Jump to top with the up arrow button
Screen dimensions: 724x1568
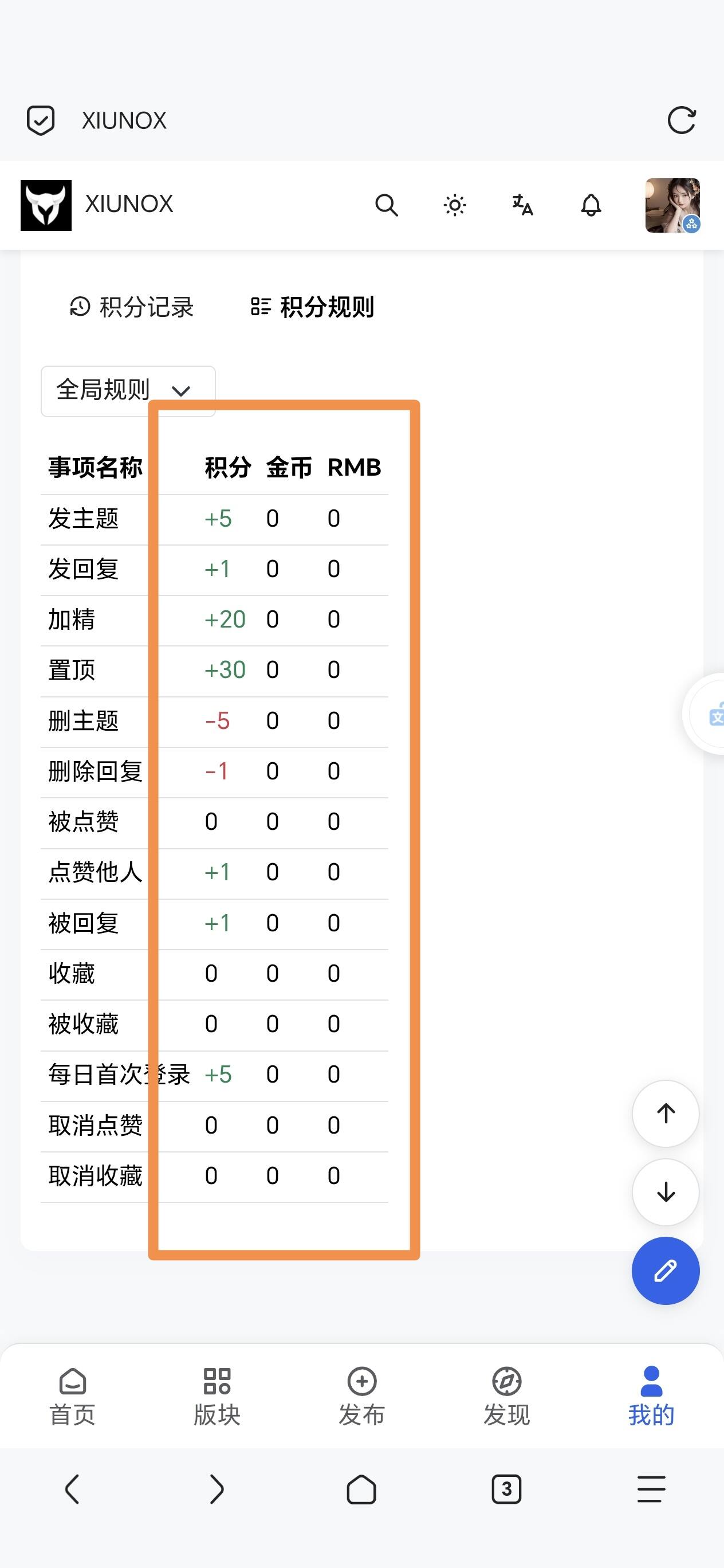click(x=666, y=1114)
